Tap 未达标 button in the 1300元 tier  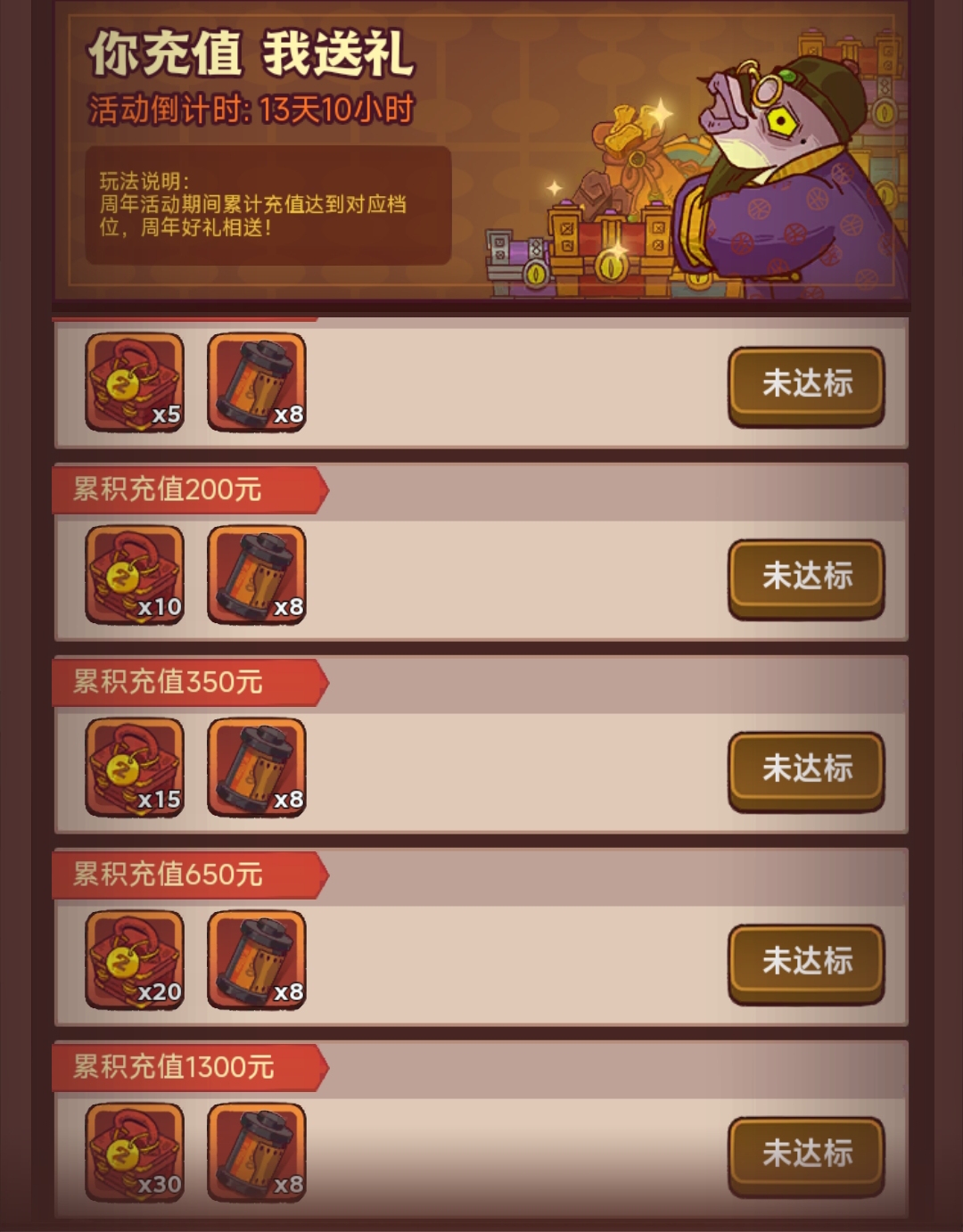click(806, 1154)
